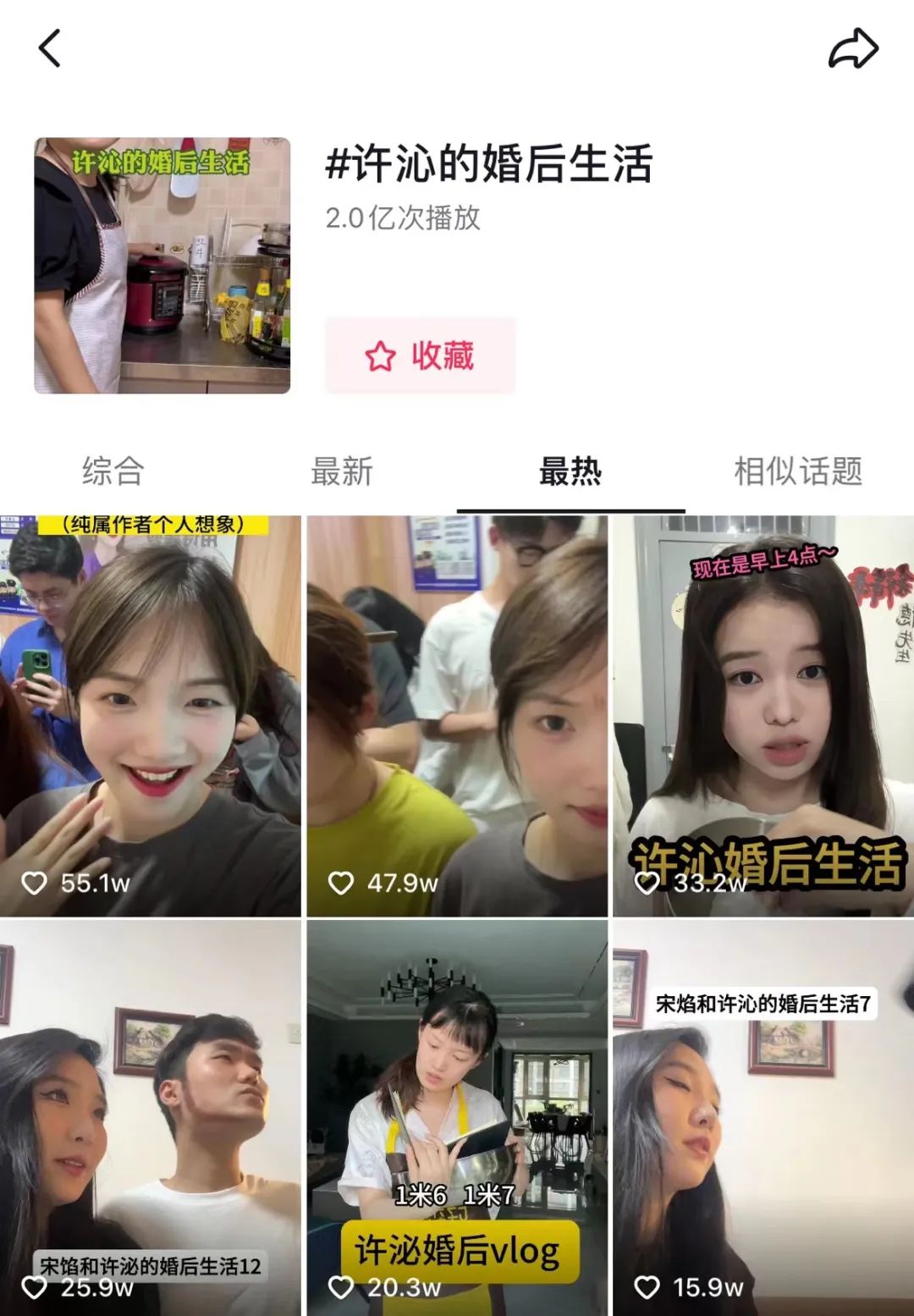914x1316 pixels.
Task: Open the 宋焰和许沁的婚后生活7 video
Action: pyautogui.click(x=763, y=1117)
